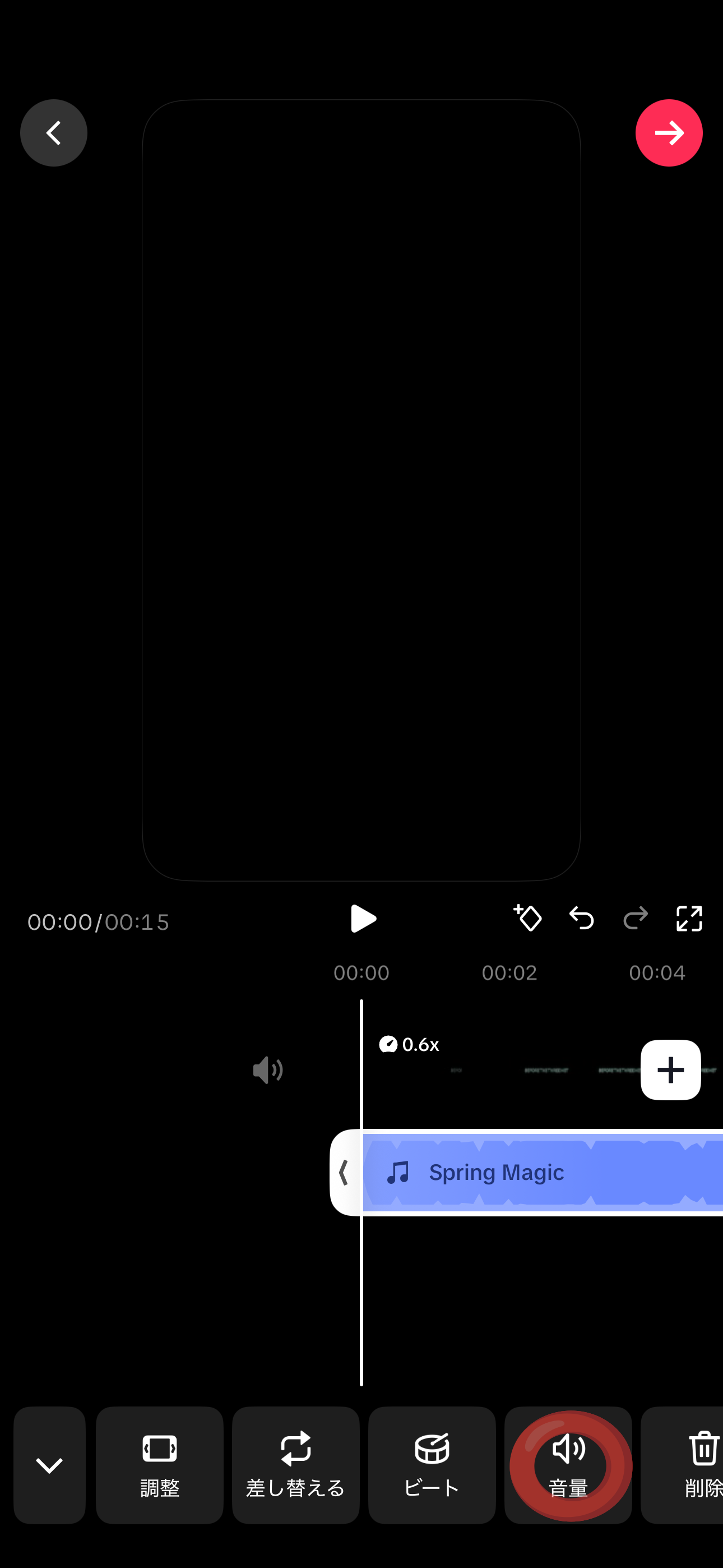Open the 音量 volume settings

pyautogui.click(x=568, y=1464)
